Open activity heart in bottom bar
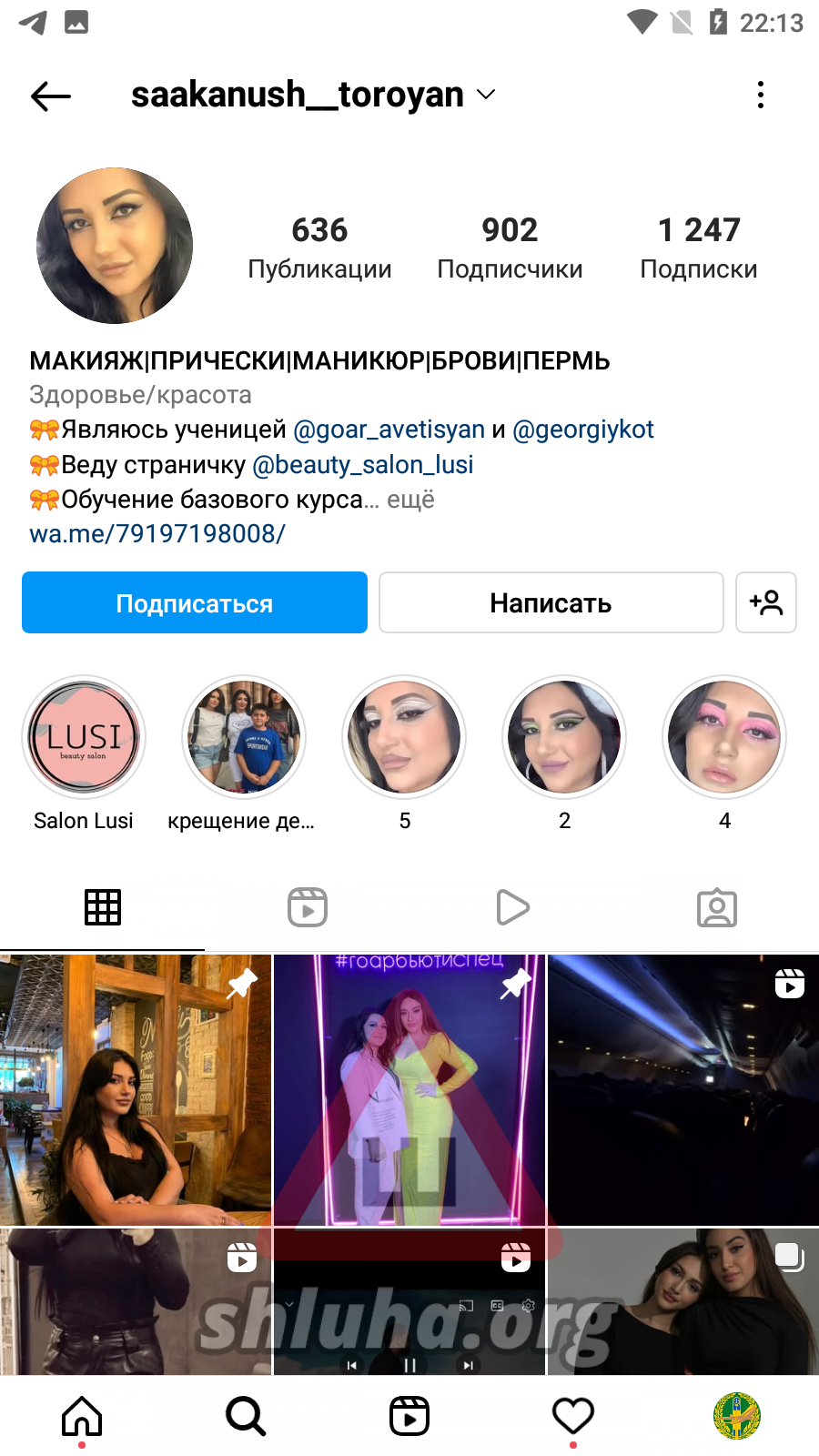This screenshot has height=1456, width=819. pos(573,1417)
